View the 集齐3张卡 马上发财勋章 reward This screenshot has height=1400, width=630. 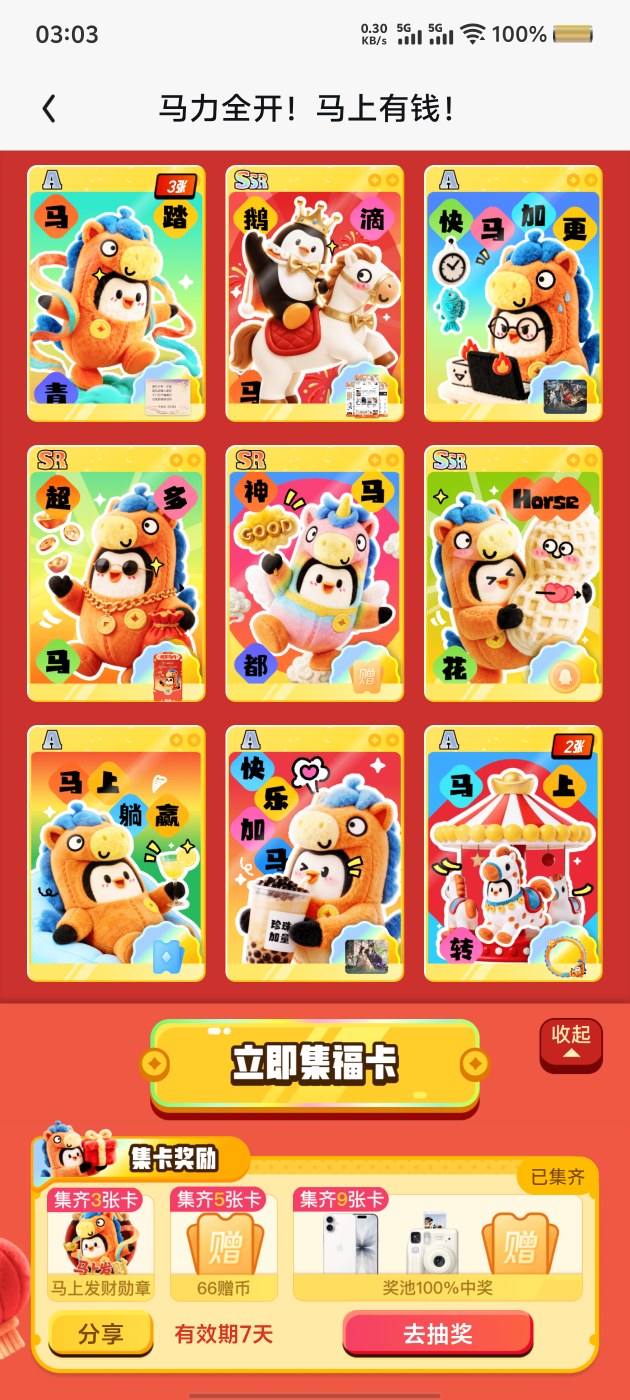[101, 1243]
